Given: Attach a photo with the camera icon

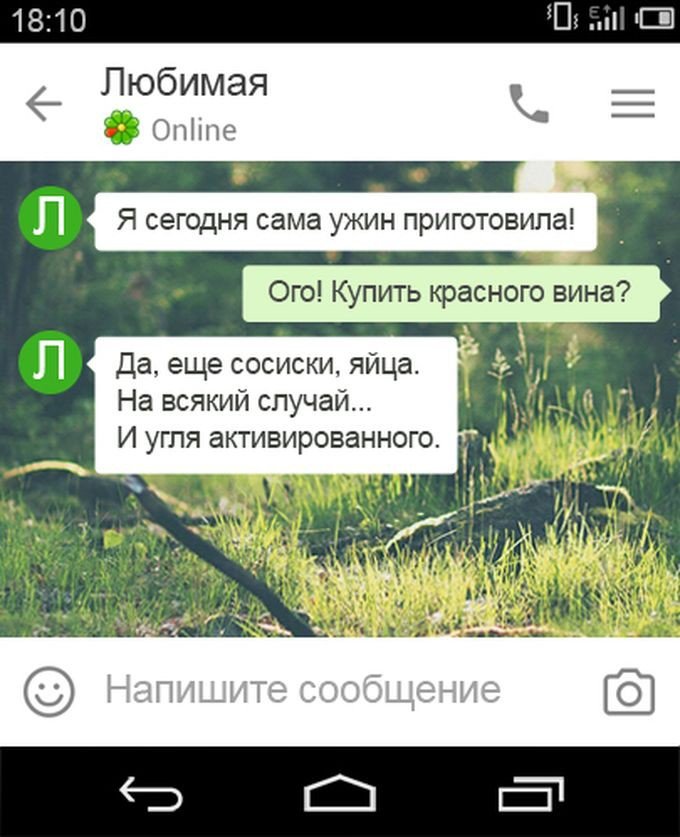Looking at the screenshot, I should pyautogui.click(x=629, y=692).
